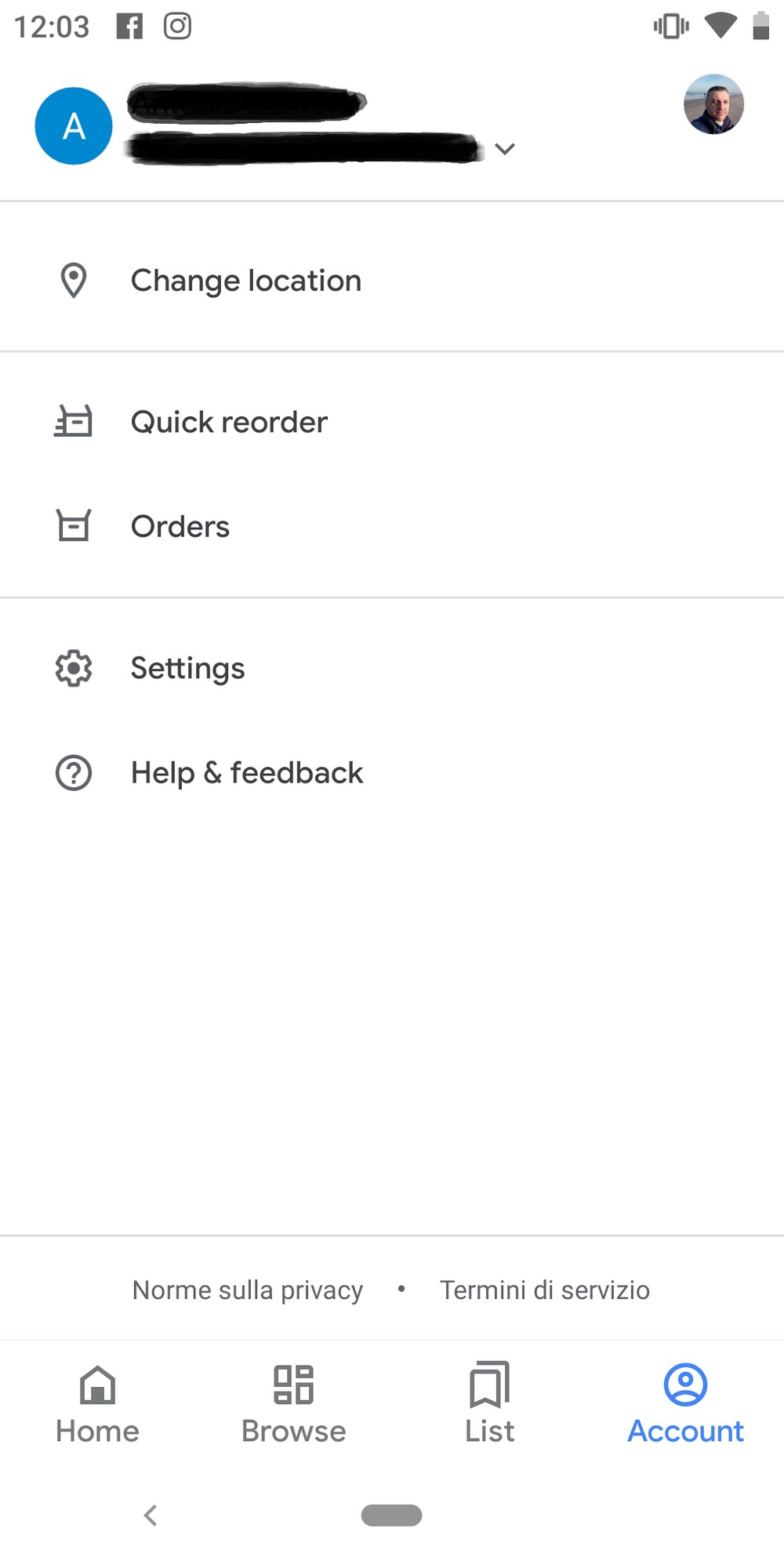Open Help & feedback
Viewport: 784px width, 1568px height.
(246, 773)
